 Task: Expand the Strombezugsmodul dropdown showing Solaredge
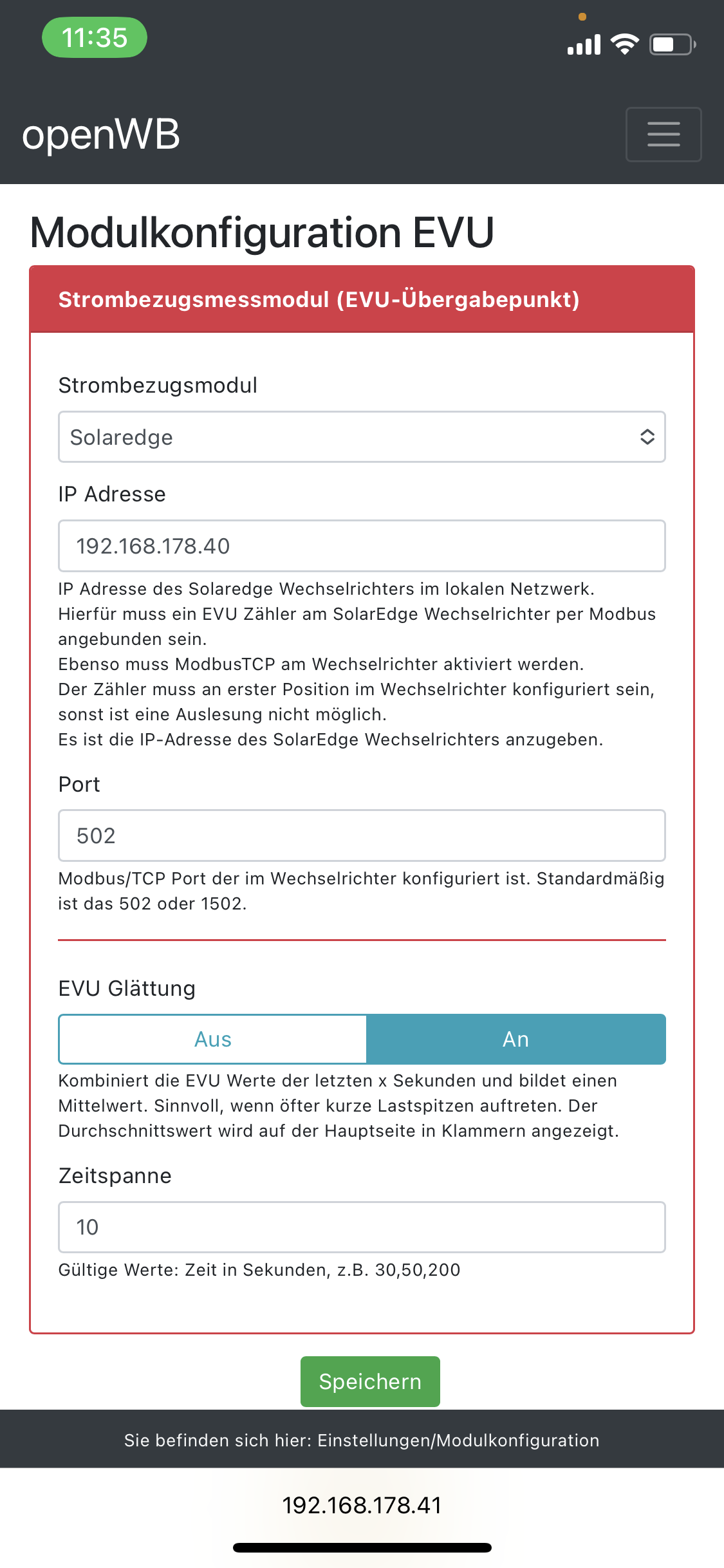tap(362, 437)
